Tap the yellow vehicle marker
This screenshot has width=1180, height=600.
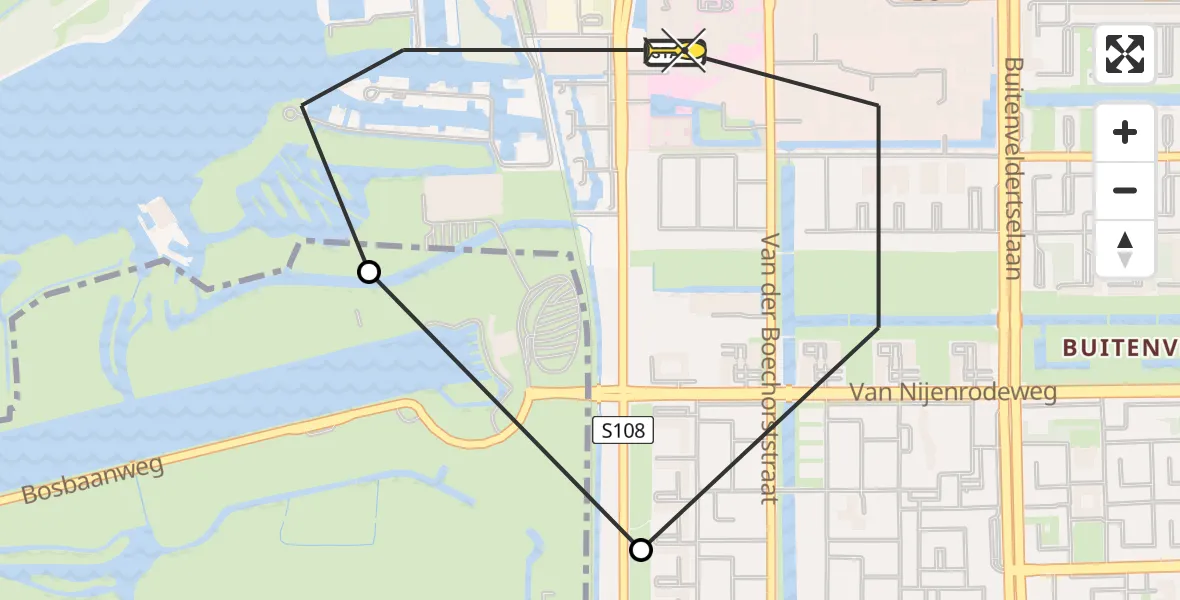click(676, 51)
